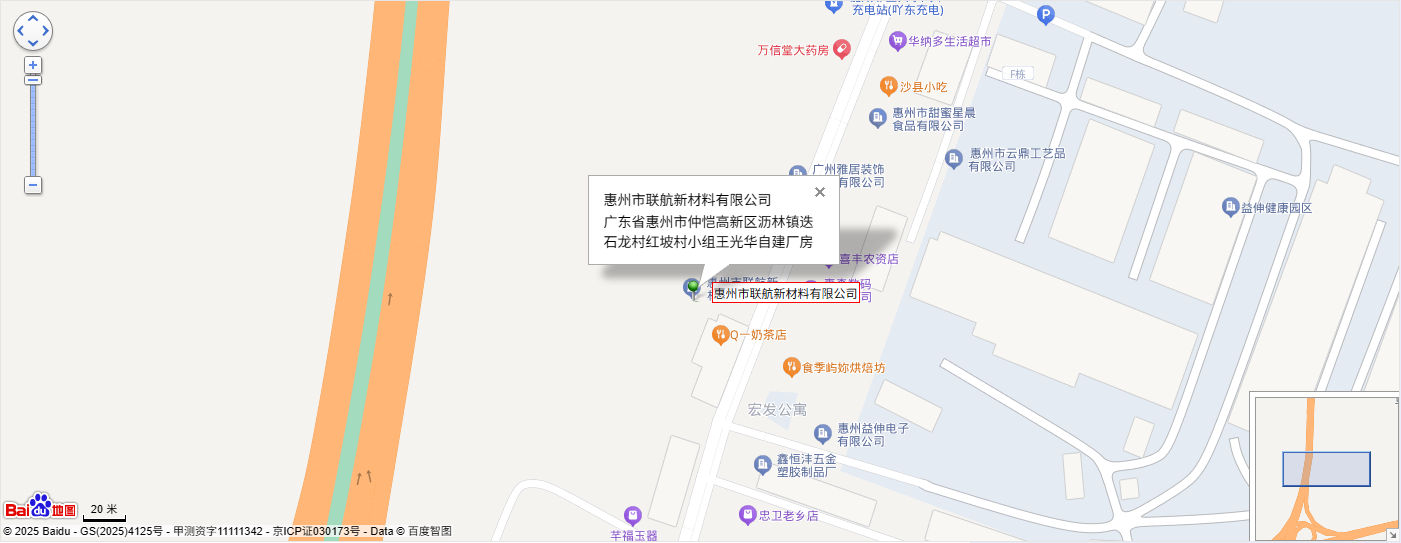Select the 万信堂大药房 pharmacy marker
Screen dimensions: 1401x543
pos(842,49)
